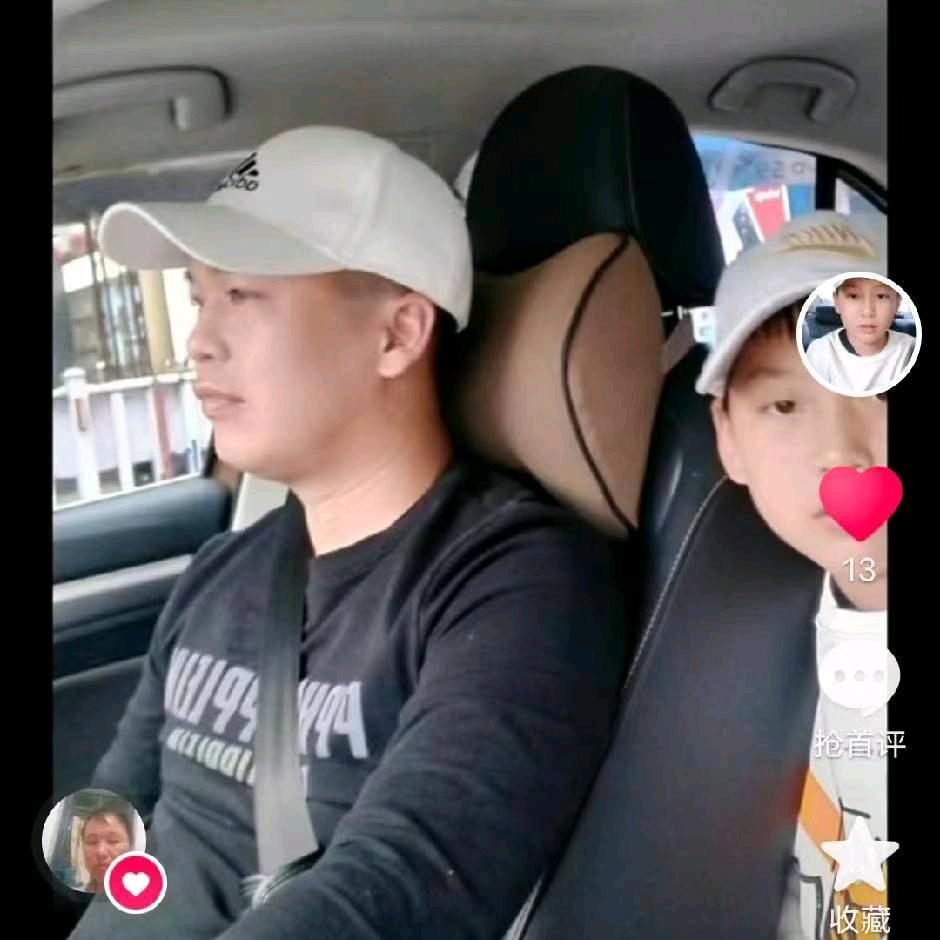Image resolution: width=940 pixels, height=940 pixels.
Task: Like this video with the heart icon
Action: point(860,502)
